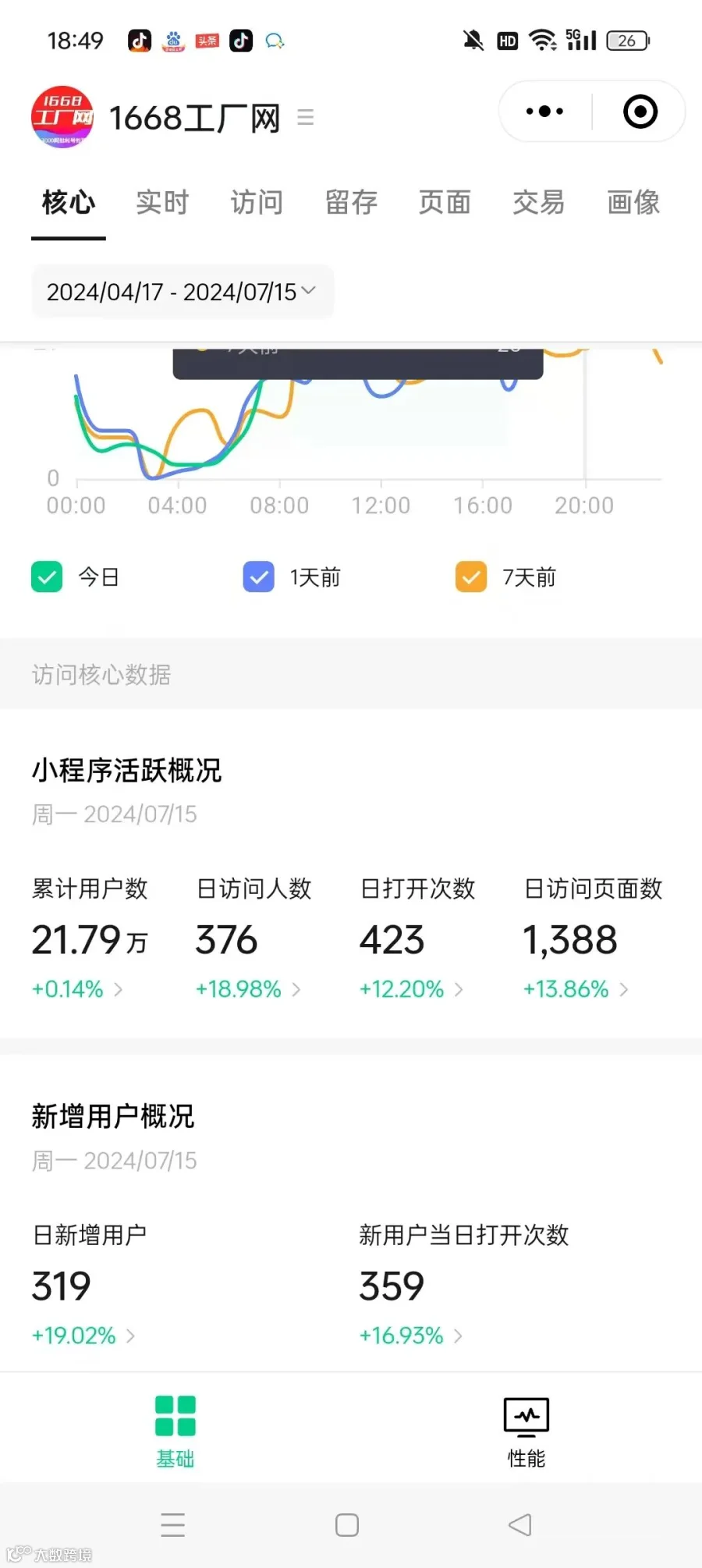Select the 交易 tab
Viewport: 702px width, 1568px height.
538,203
